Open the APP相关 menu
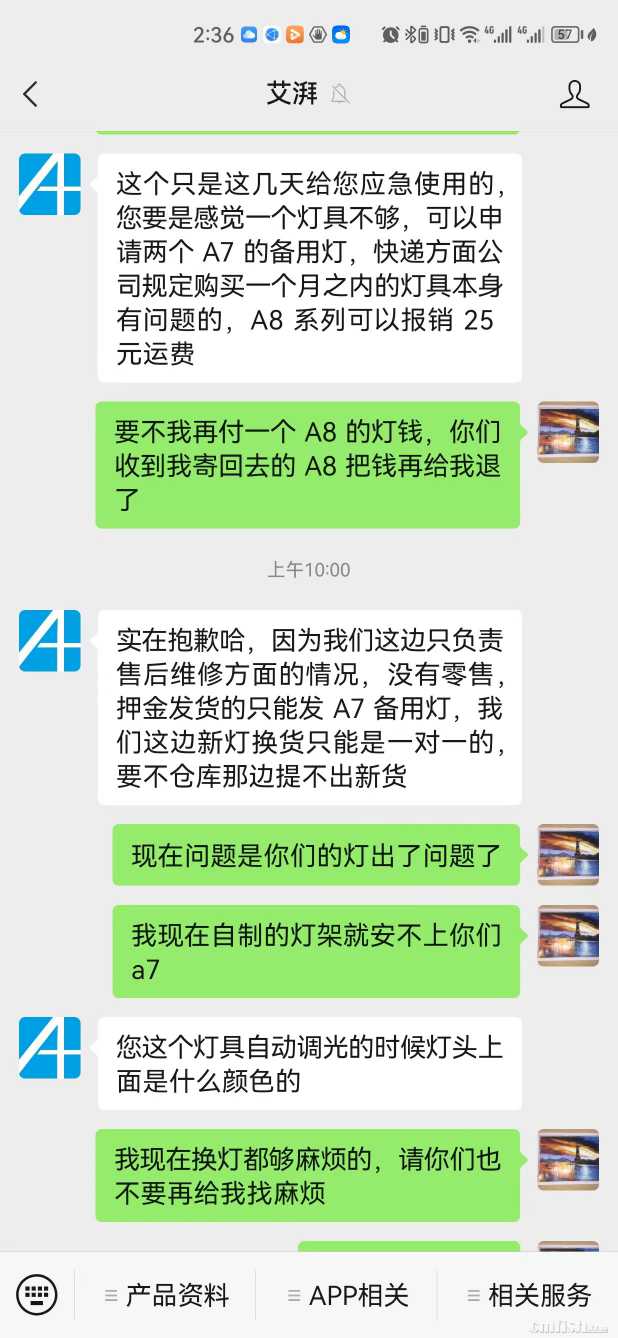The image size is (618, 1338). (x=347, y=1295)
